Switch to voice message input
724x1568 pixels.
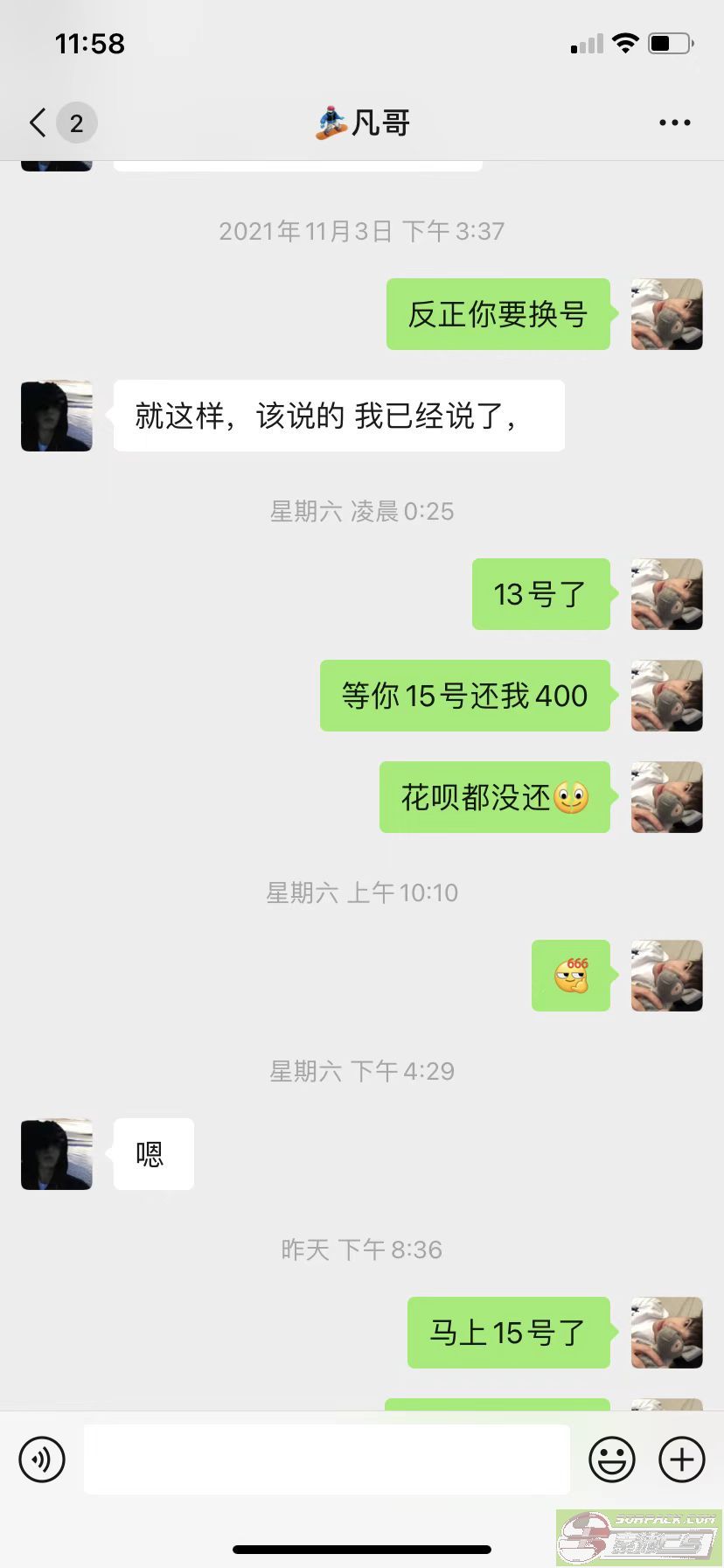tap(42, 1459)
